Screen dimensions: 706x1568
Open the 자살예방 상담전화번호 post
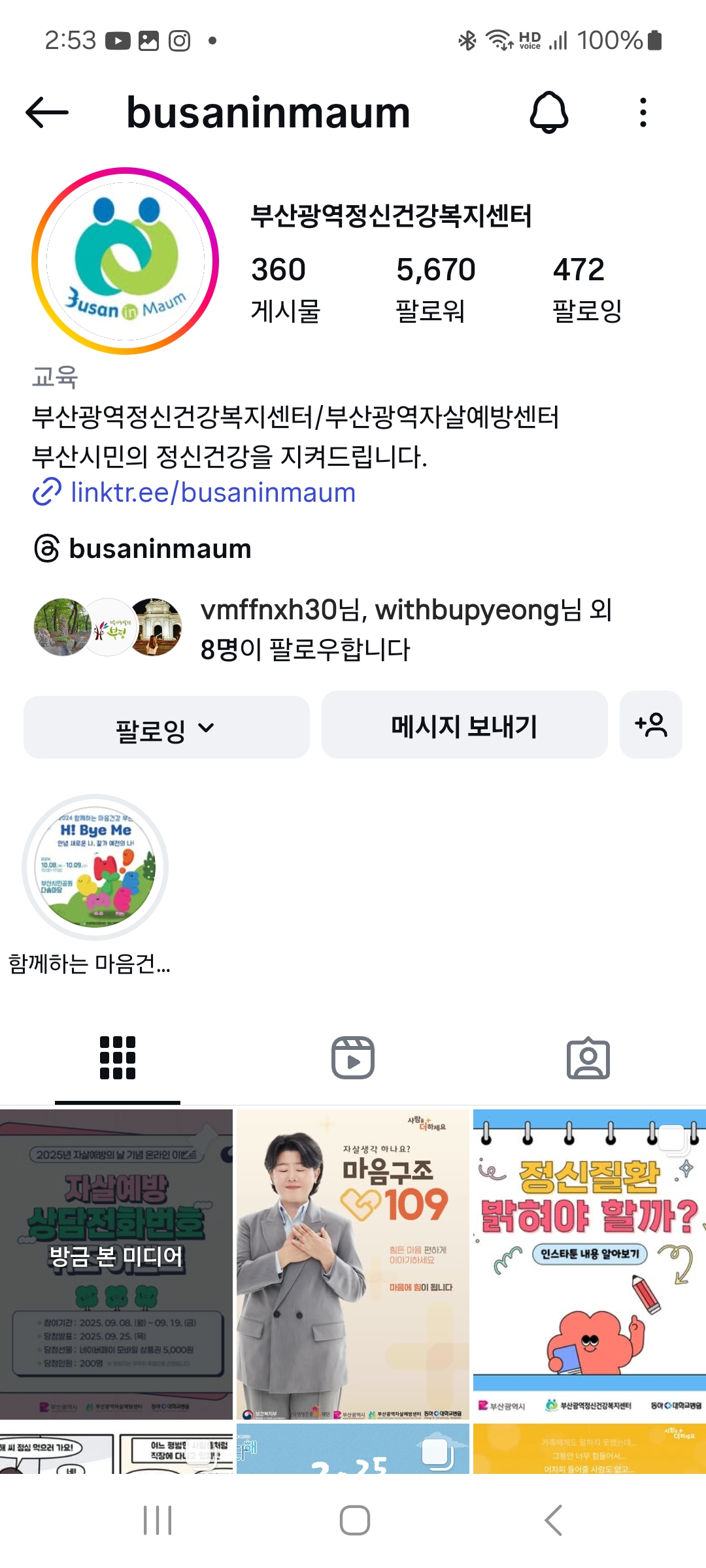tap(116, 1264)
